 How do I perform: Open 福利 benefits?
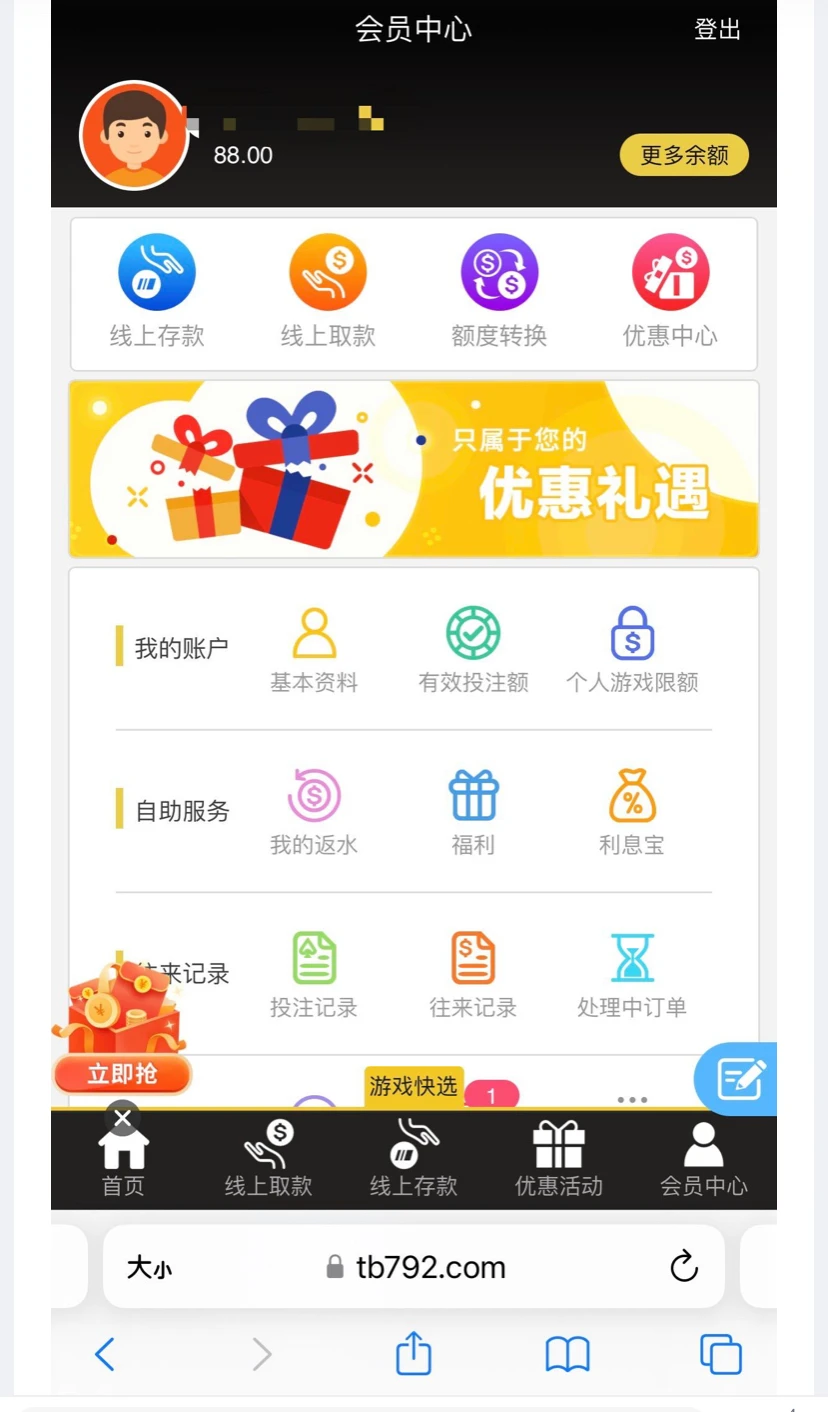pos(473,812)
